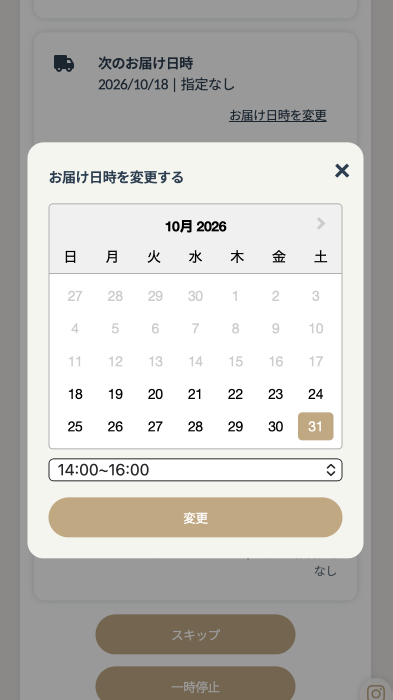Select the 21st for delivery
This screenshot has height=700, width=393.
(x=195, y=394)
